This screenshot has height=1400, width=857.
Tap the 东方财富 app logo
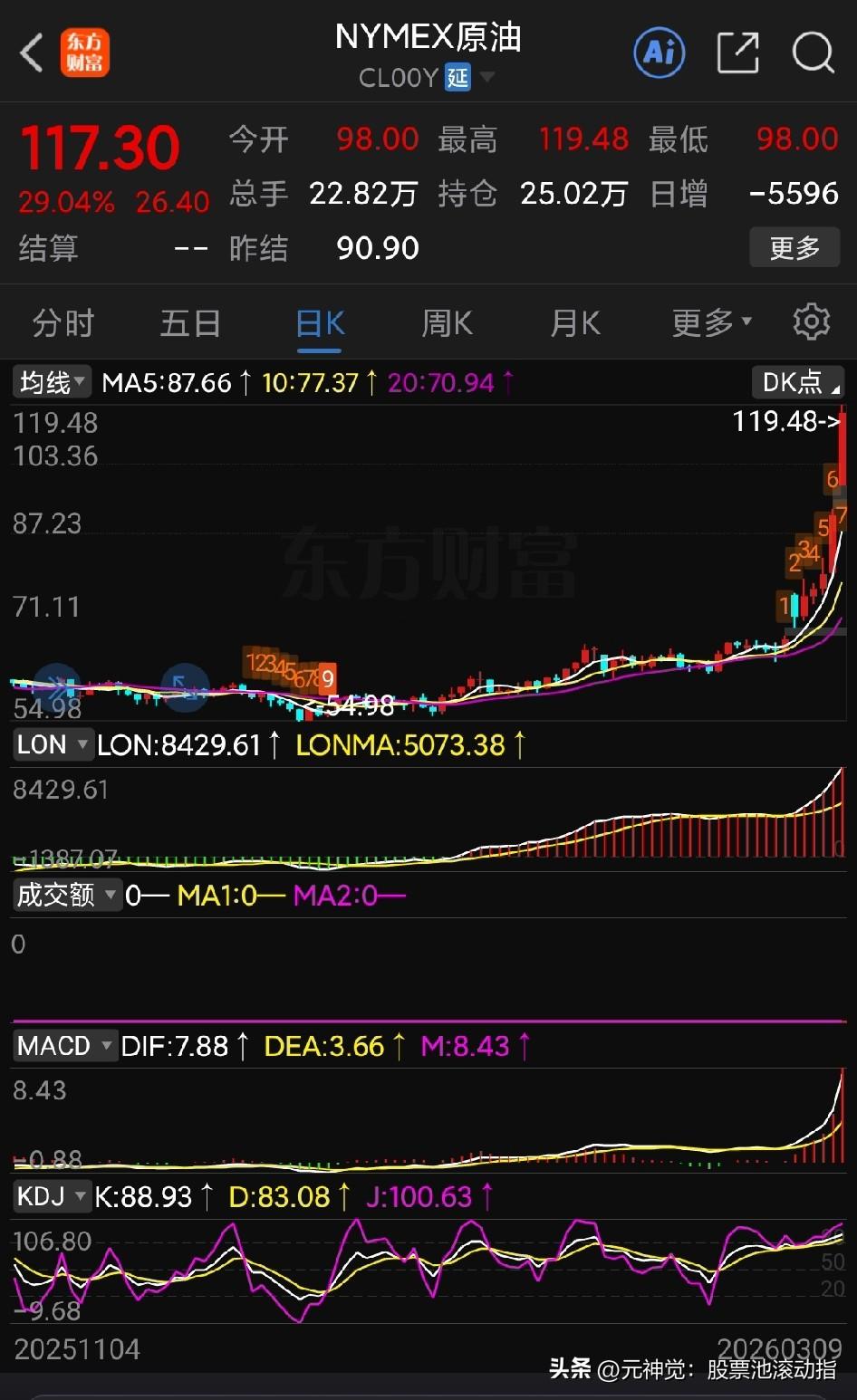(x=84, y=53)
